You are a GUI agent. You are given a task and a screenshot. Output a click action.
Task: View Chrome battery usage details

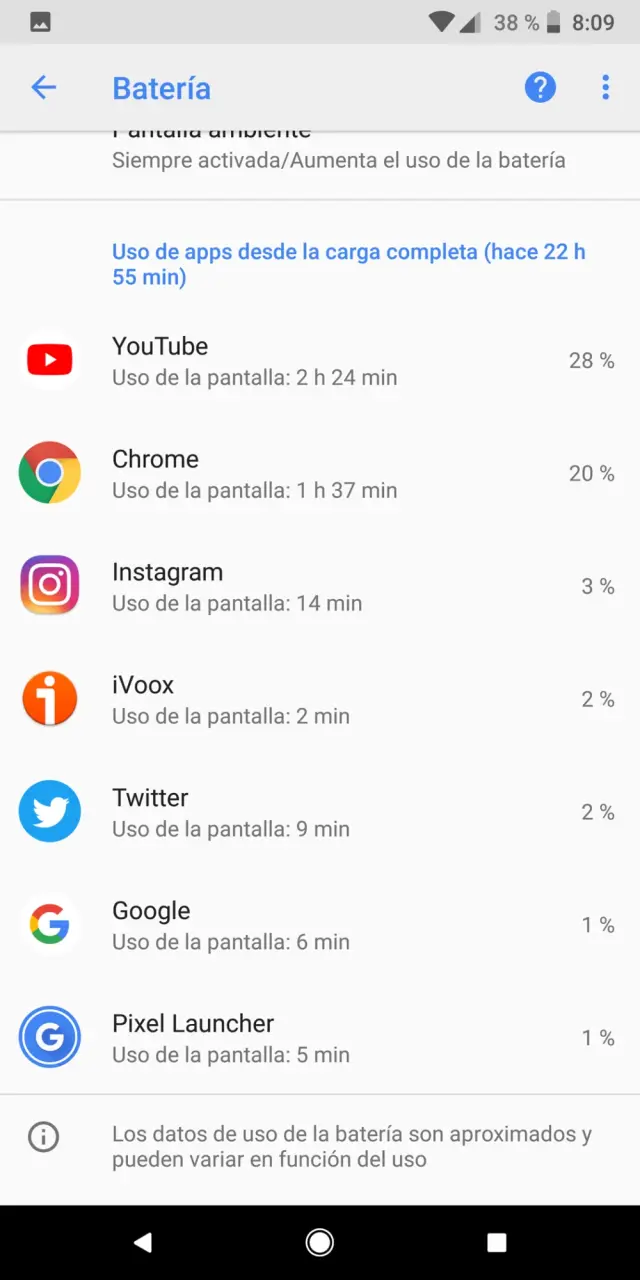pos(320,473)
